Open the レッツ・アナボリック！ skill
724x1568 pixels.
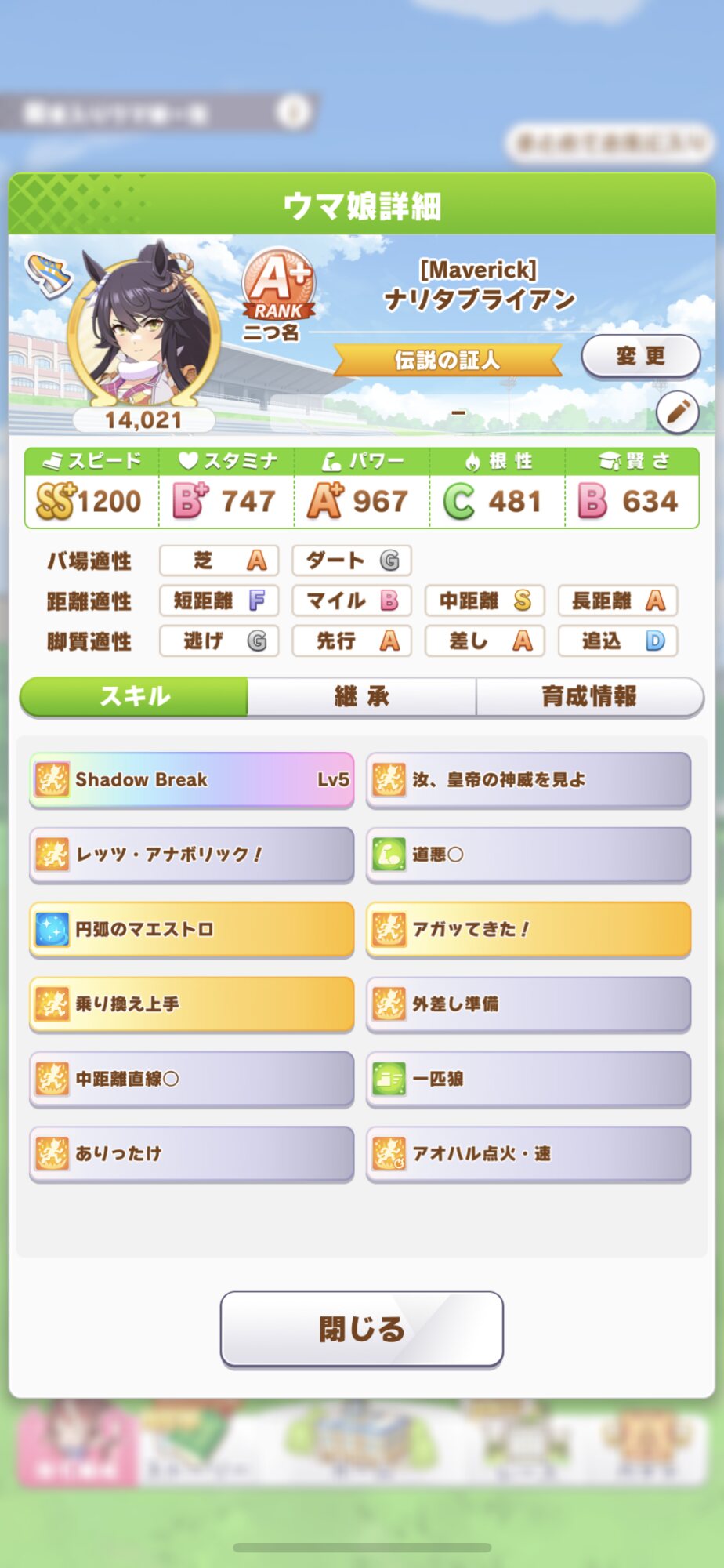tap(191, 854)
